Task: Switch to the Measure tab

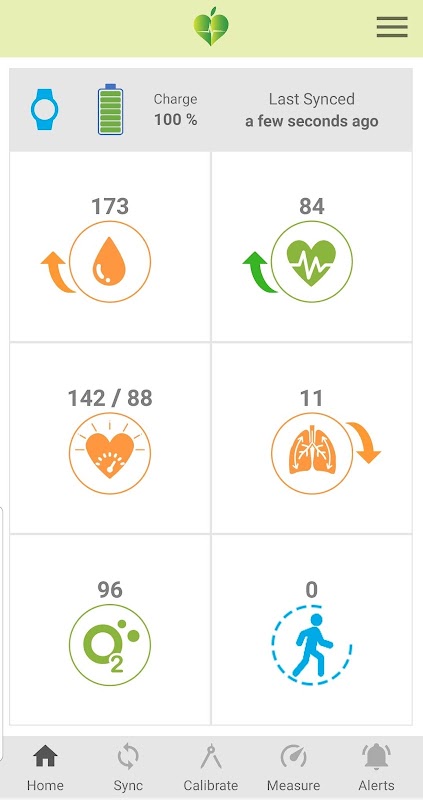Action: 293,768
